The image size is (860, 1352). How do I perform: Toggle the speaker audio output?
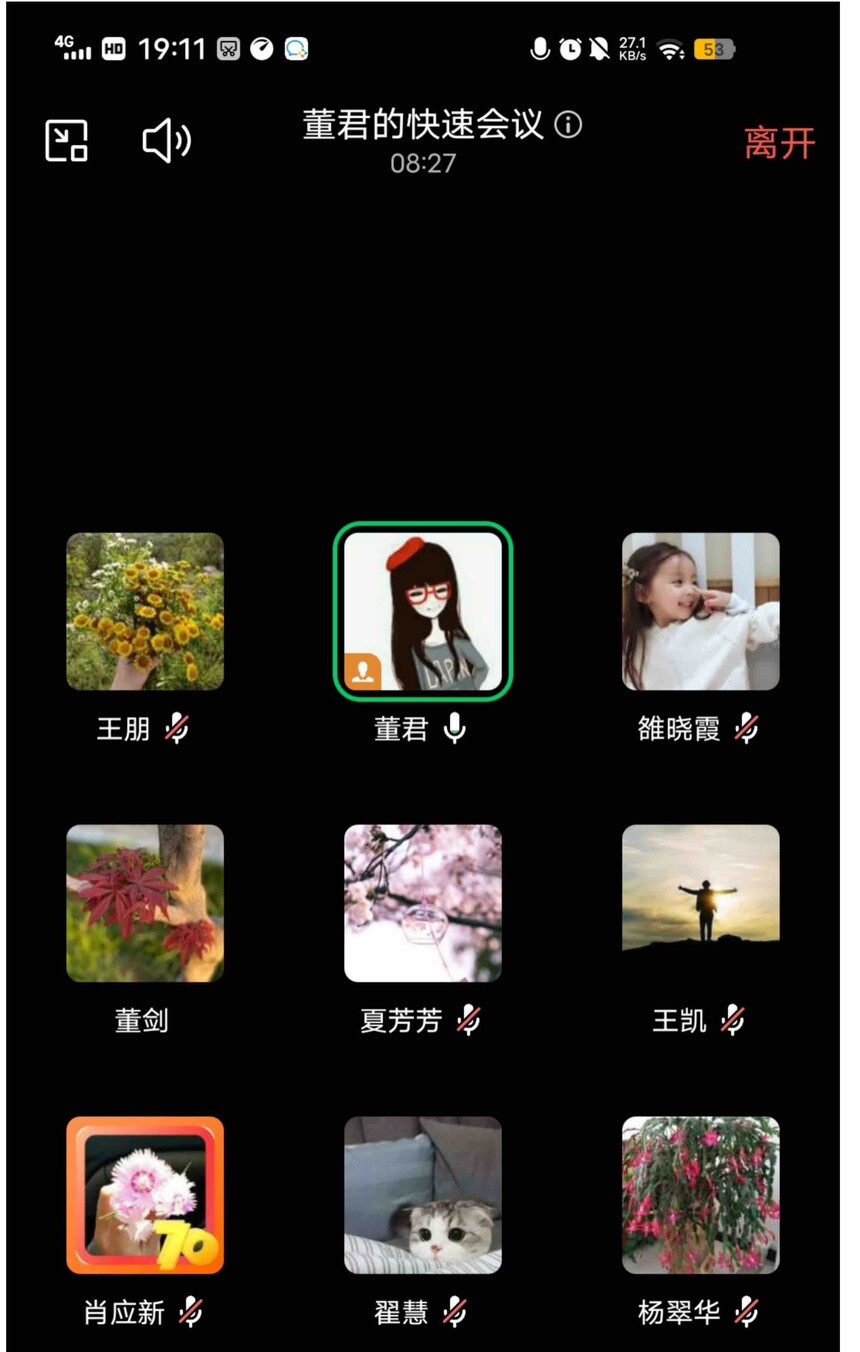[x=167, y=140]
